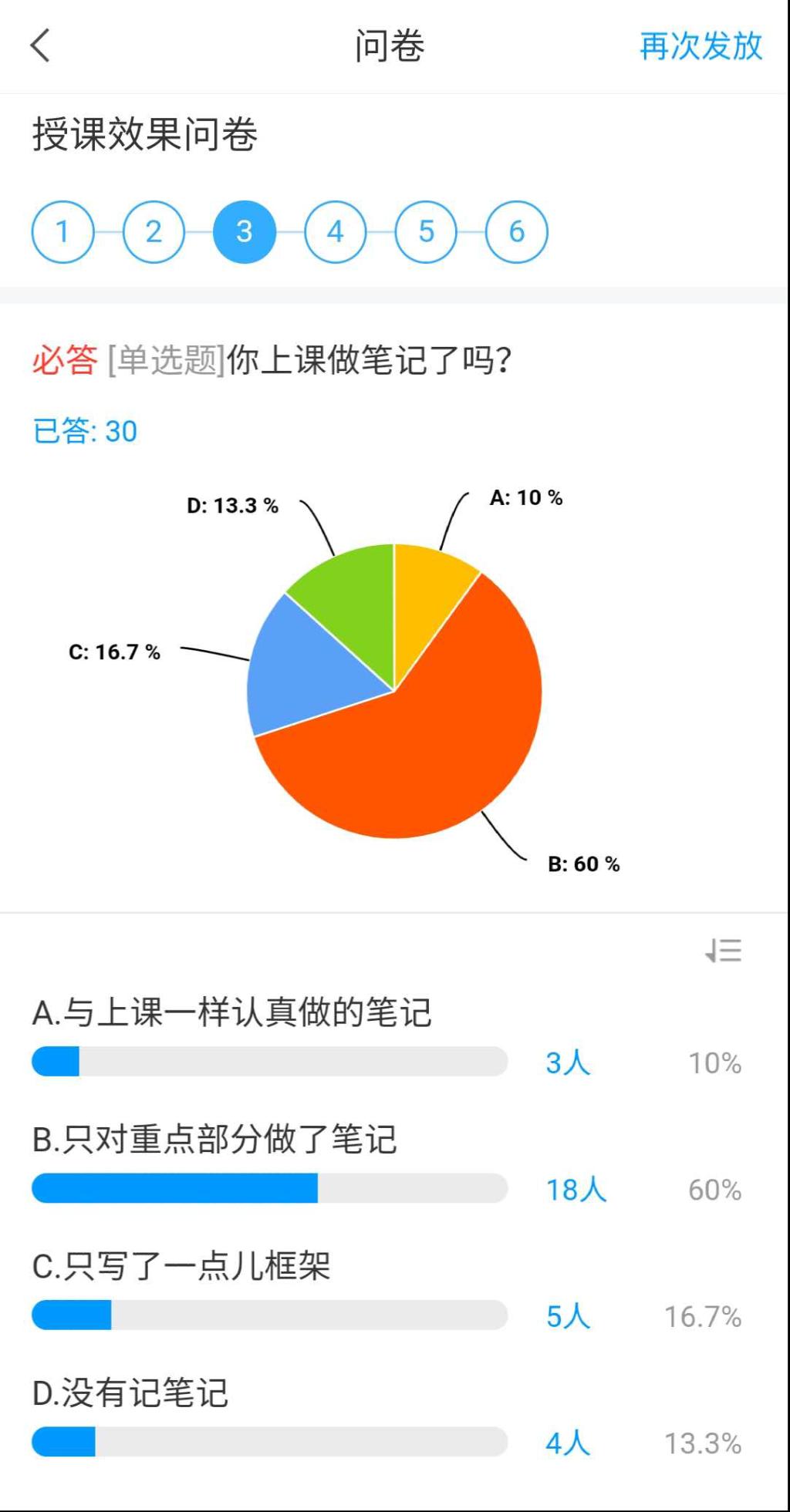Viewport: 790px width, 1512px height.
Task: Open respondents for option A.与上课一样认真做的笔记
Action: click(568, 1062)
